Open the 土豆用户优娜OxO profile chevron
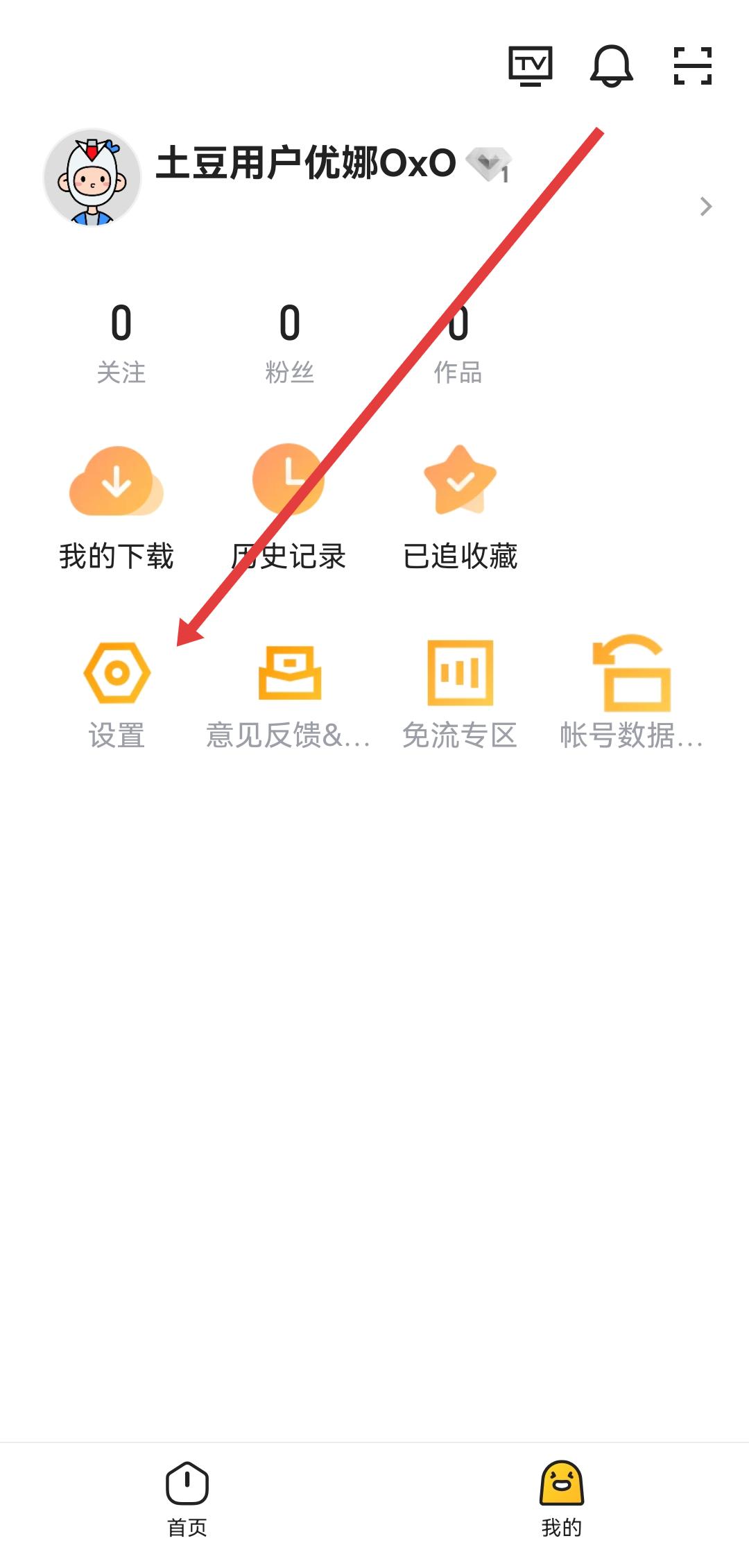 (705, 207)
